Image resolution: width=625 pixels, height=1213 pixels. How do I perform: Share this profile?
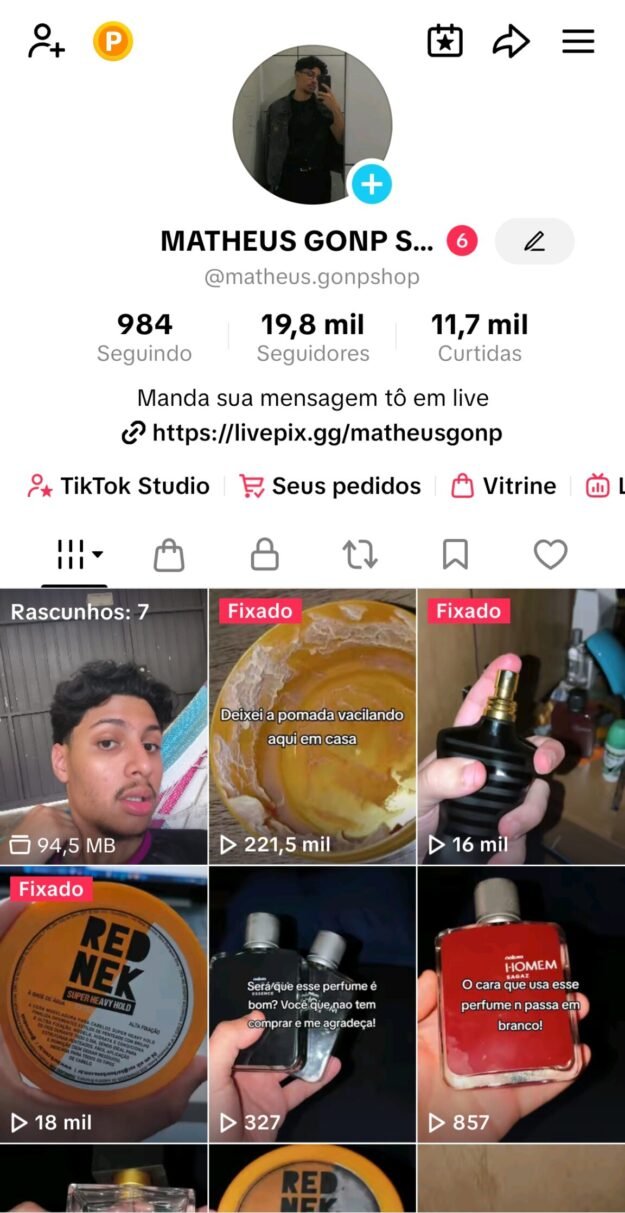point(510,41)
